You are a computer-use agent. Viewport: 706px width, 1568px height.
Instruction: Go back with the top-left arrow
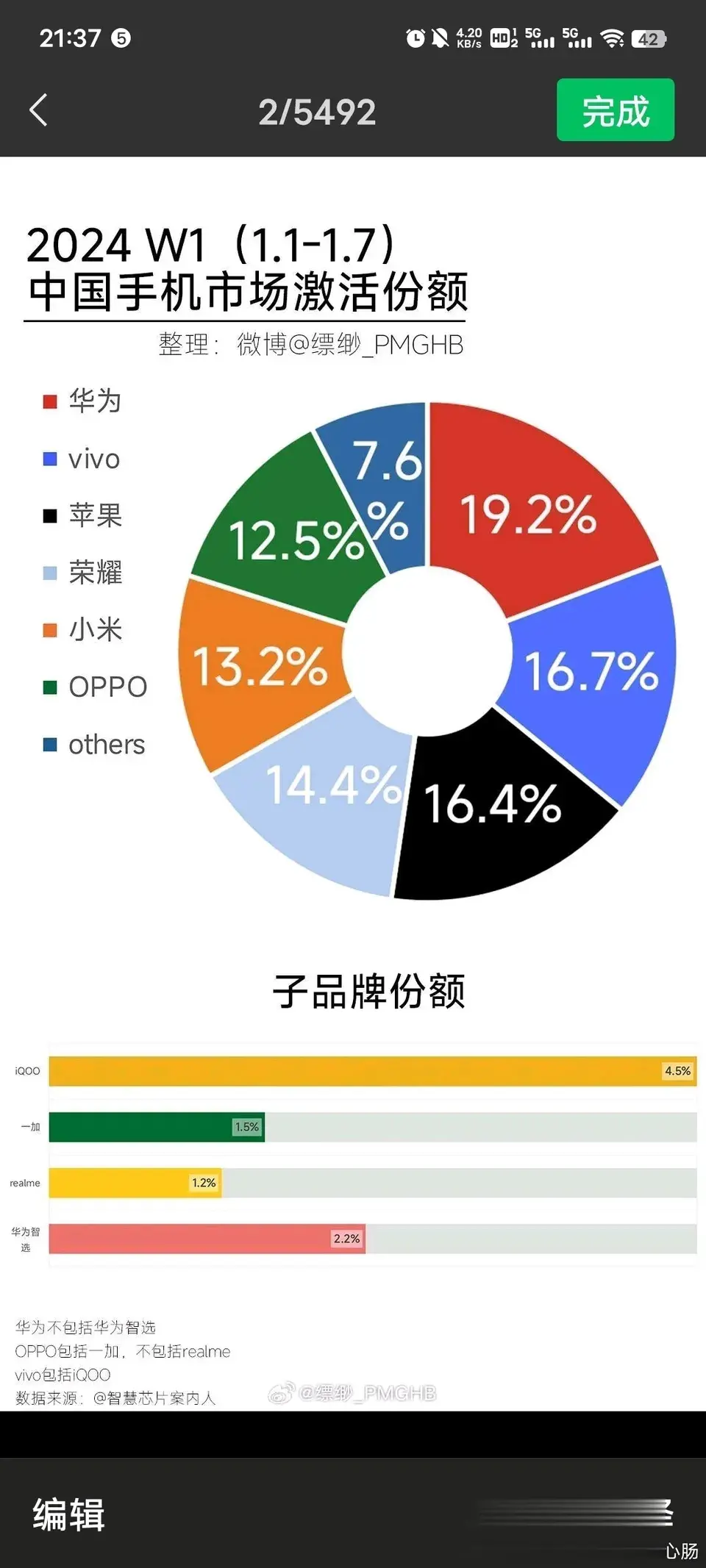point(38,110)
